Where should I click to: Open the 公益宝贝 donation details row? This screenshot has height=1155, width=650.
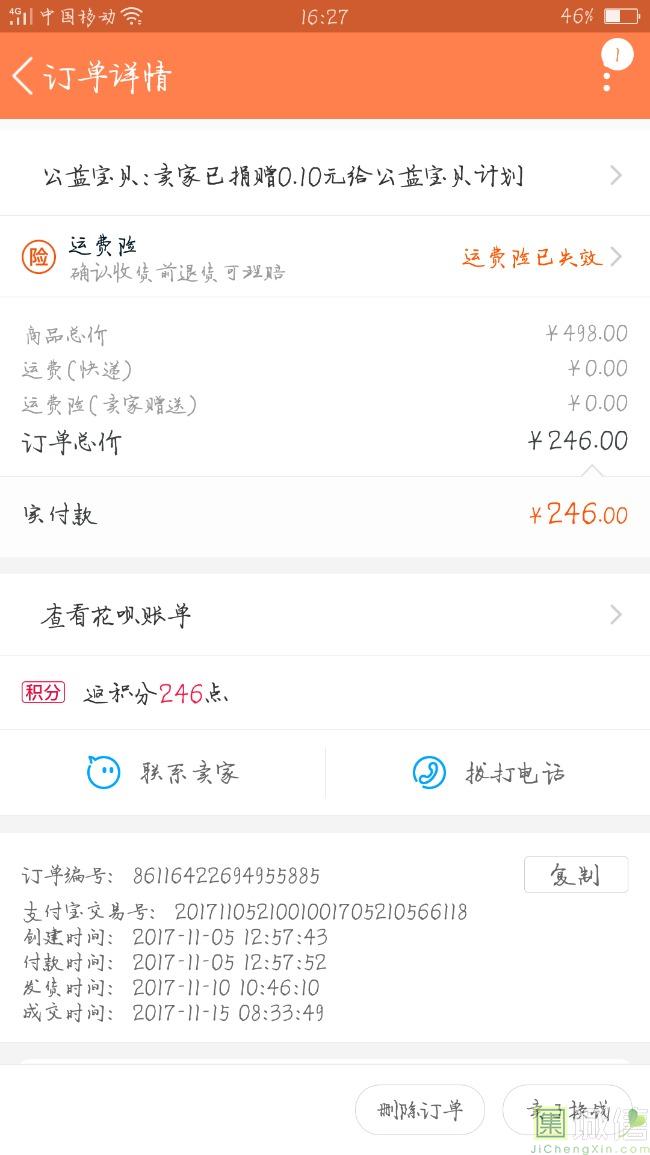pos(325,176)
